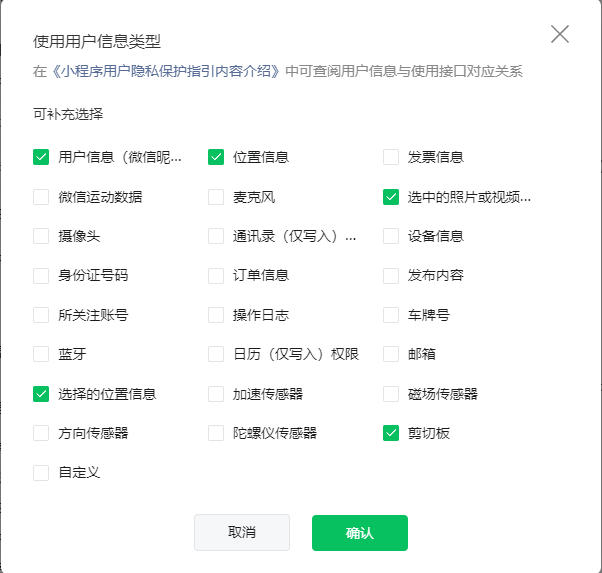Screen dimensions: 602x573
Task: Check the 日历（仅写入）权限 checkbox
Action: tap(216, 354)
